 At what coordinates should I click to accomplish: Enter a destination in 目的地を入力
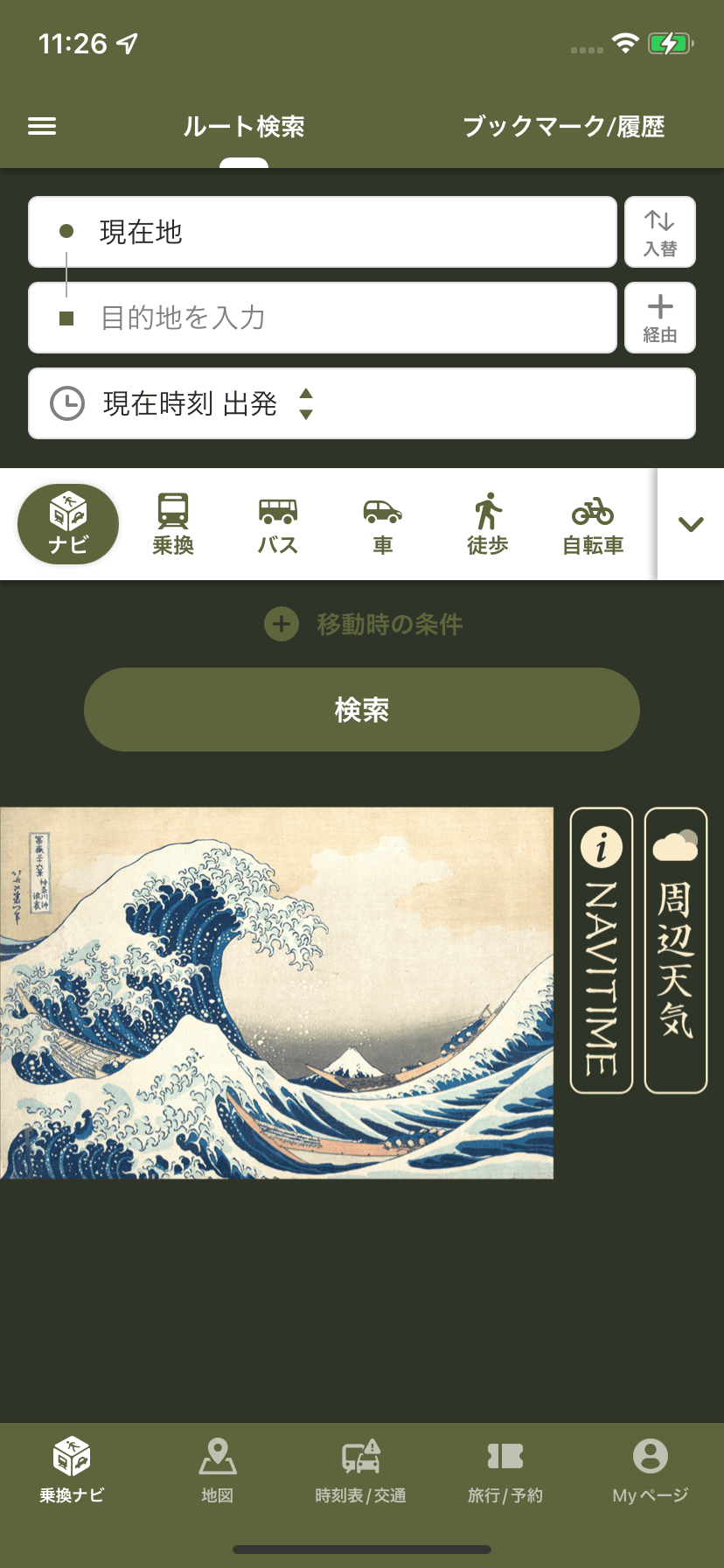[x=322, y=318]
